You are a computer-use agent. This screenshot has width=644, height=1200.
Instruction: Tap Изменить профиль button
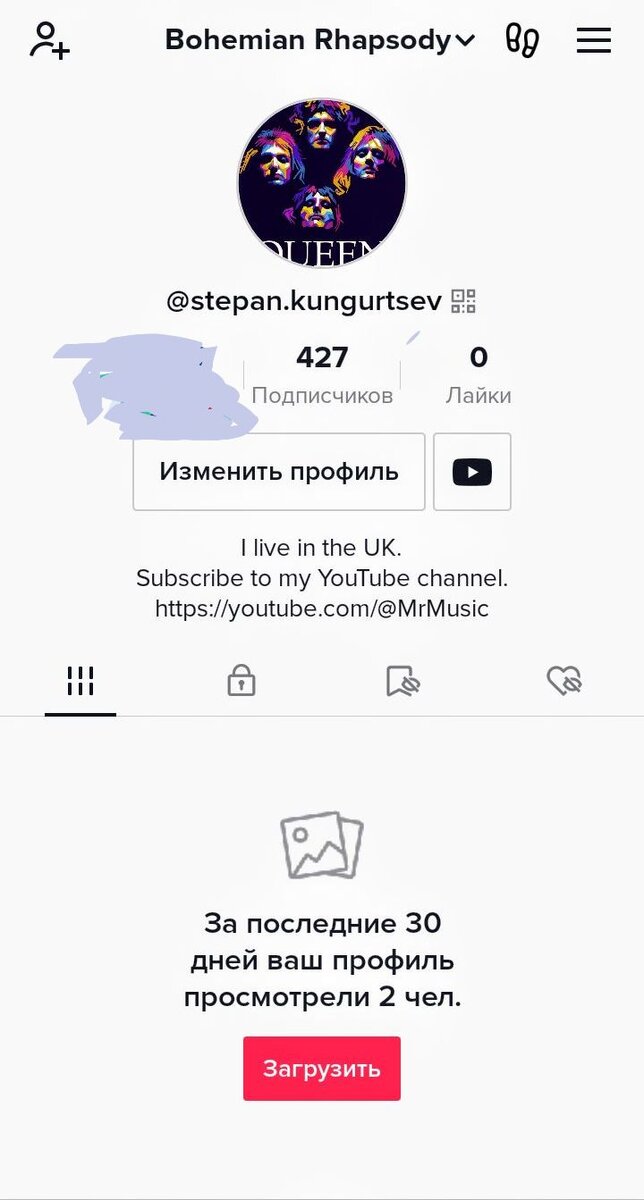point(279,471)
